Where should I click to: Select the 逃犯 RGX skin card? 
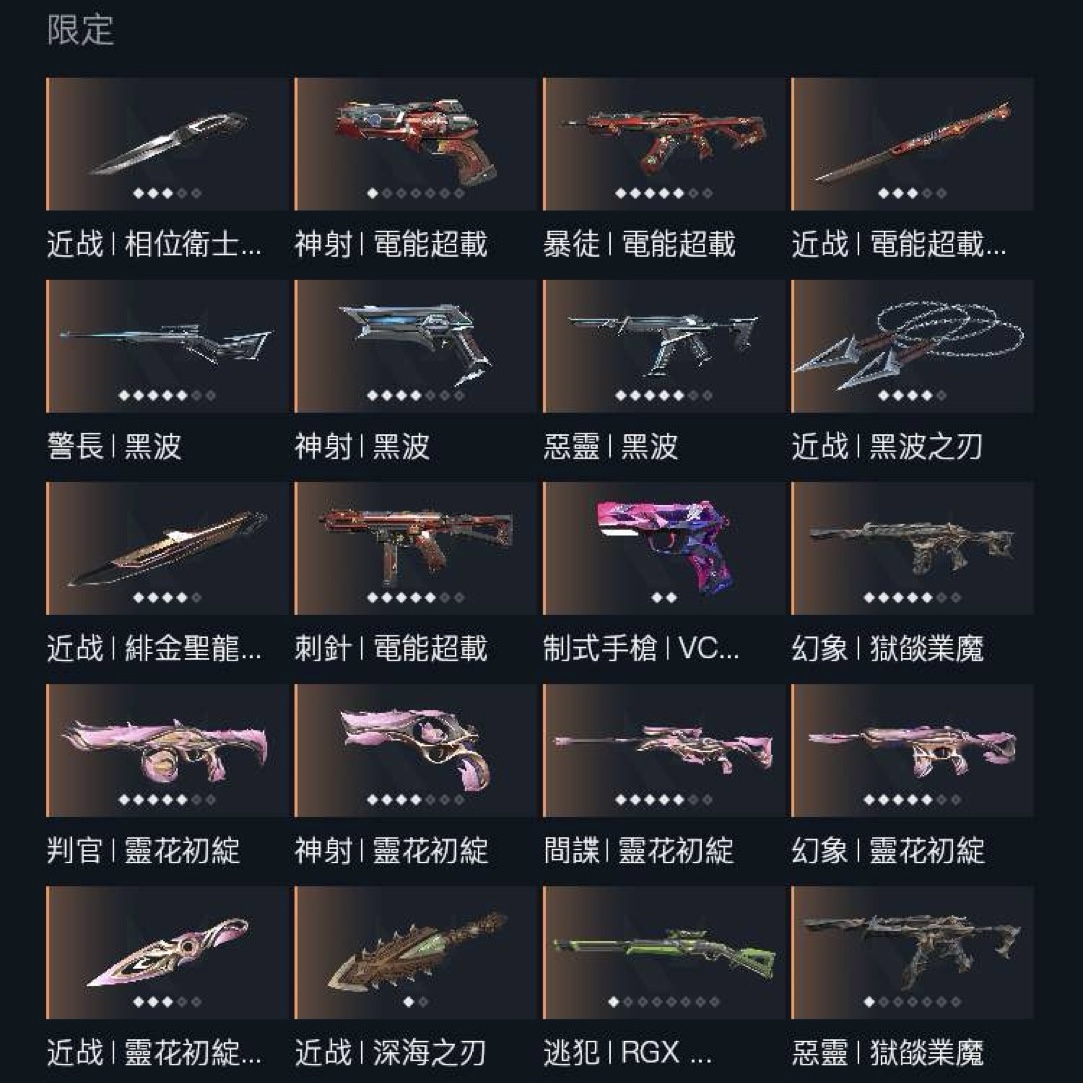664,952
